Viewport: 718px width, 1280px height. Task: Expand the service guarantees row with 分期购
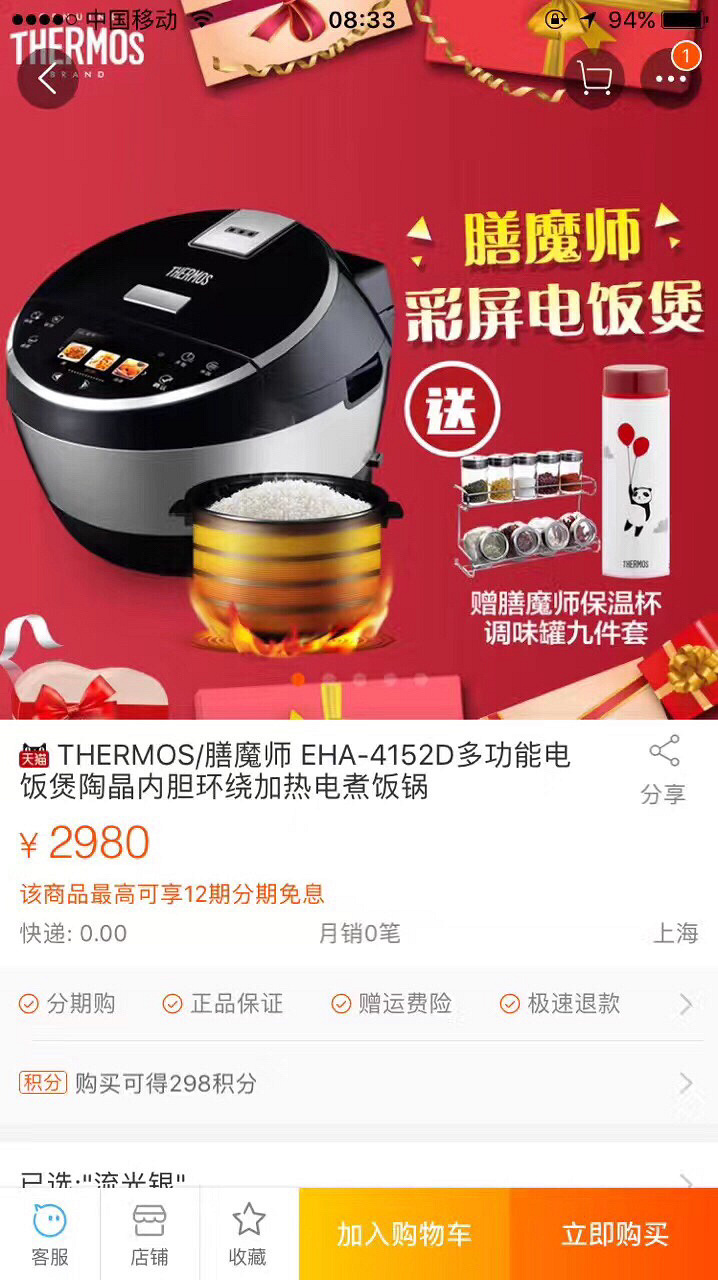pos(358,1004)
